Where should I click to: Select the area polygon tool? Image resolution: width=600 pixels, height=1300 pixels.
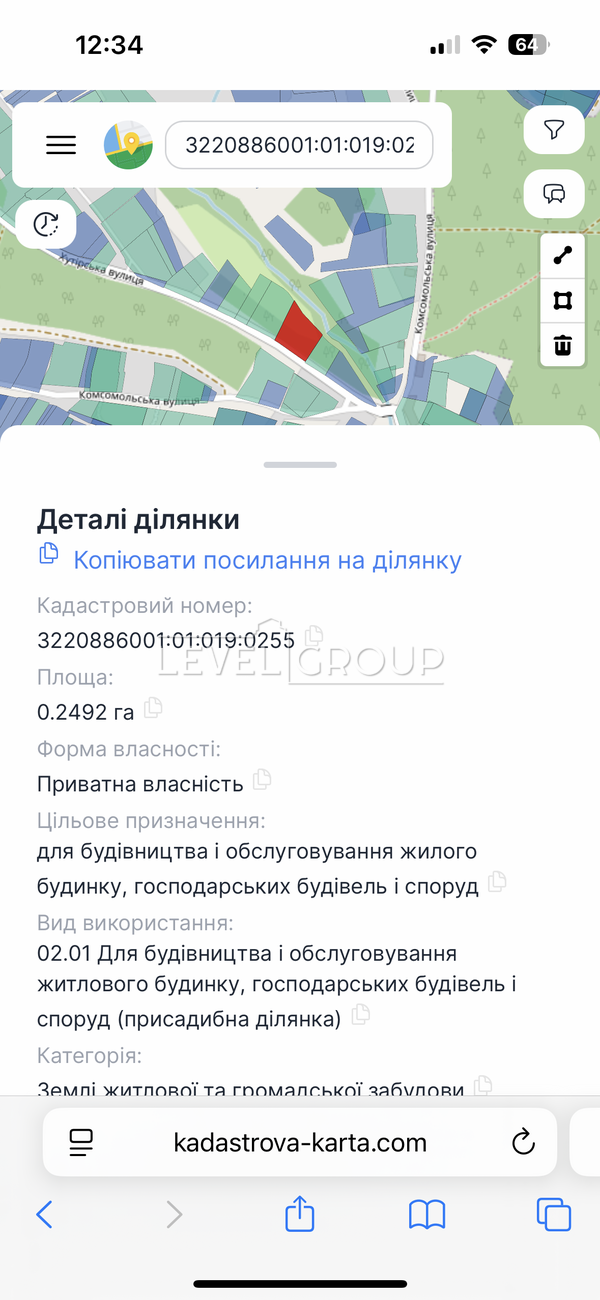pyautogui.click(x=563, y=301)
